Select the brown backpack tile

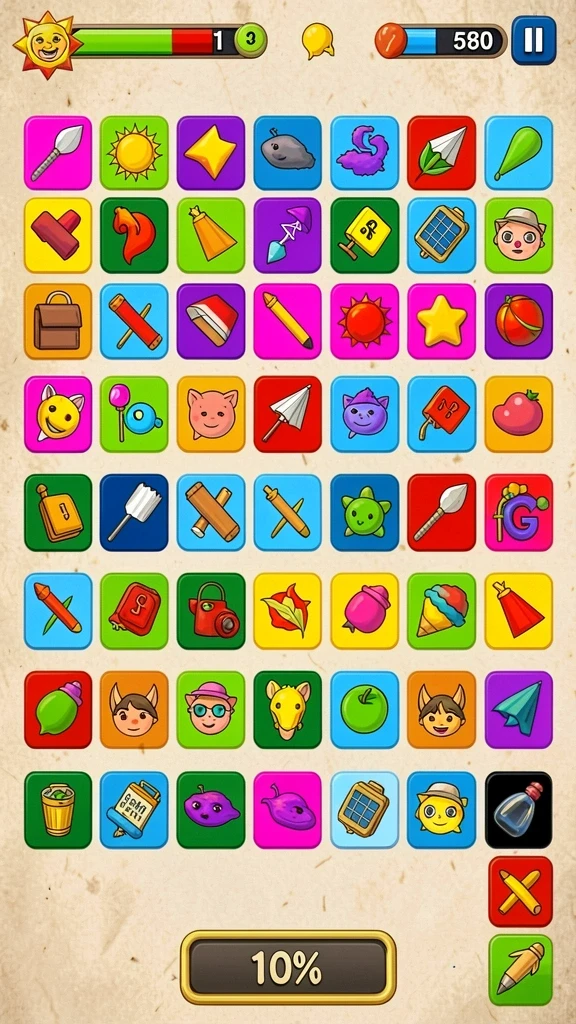[58, 321]
